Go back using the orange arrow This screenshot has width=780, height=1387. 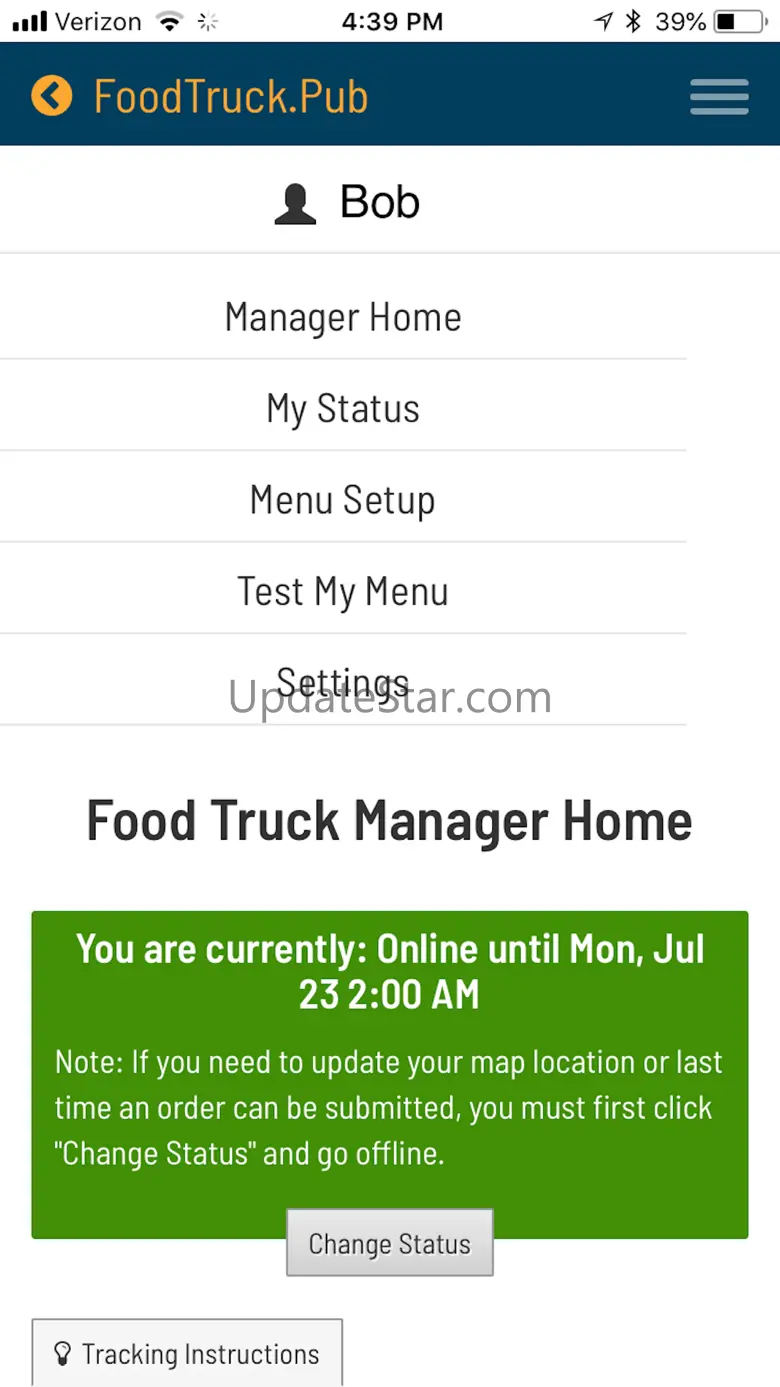click(x=52, y=96)
